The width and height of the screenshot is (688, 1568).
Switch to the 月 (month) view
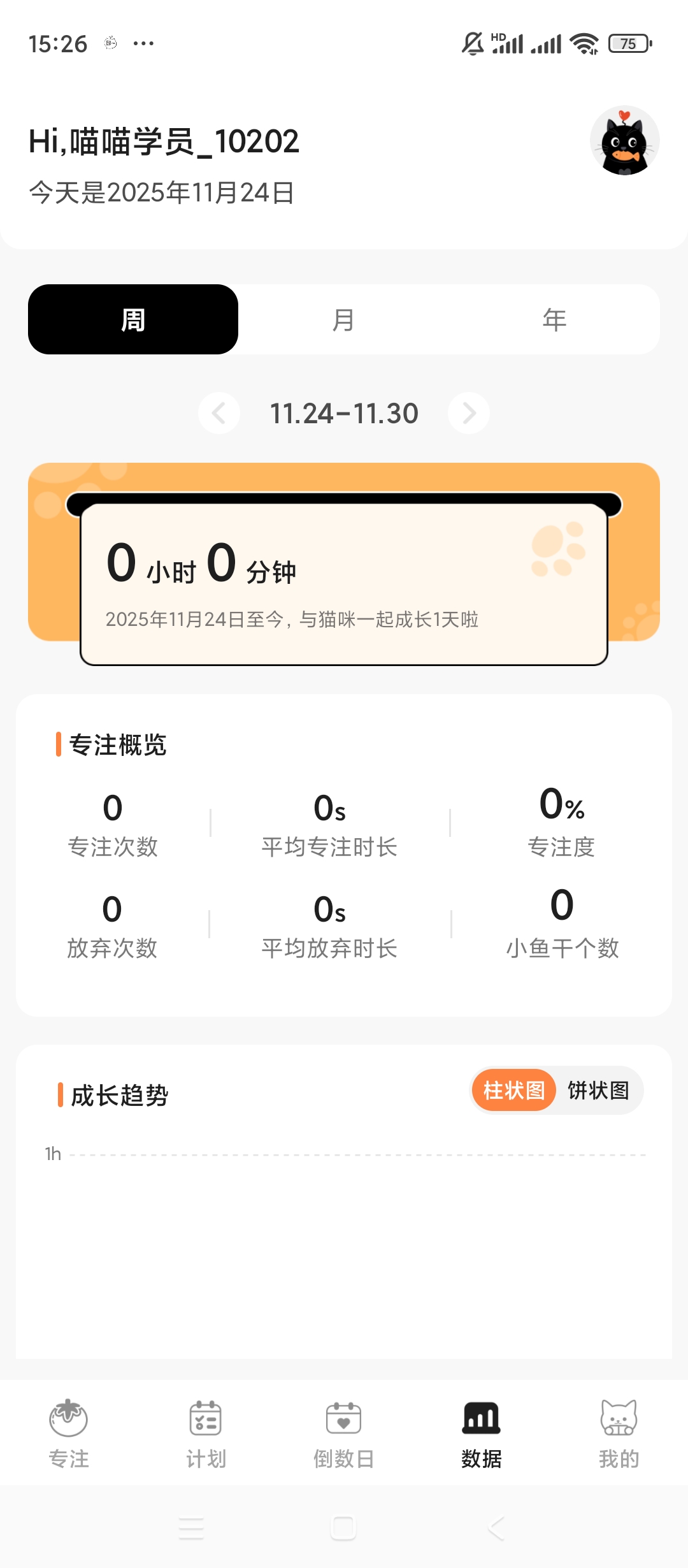click(x=343, y=319)
